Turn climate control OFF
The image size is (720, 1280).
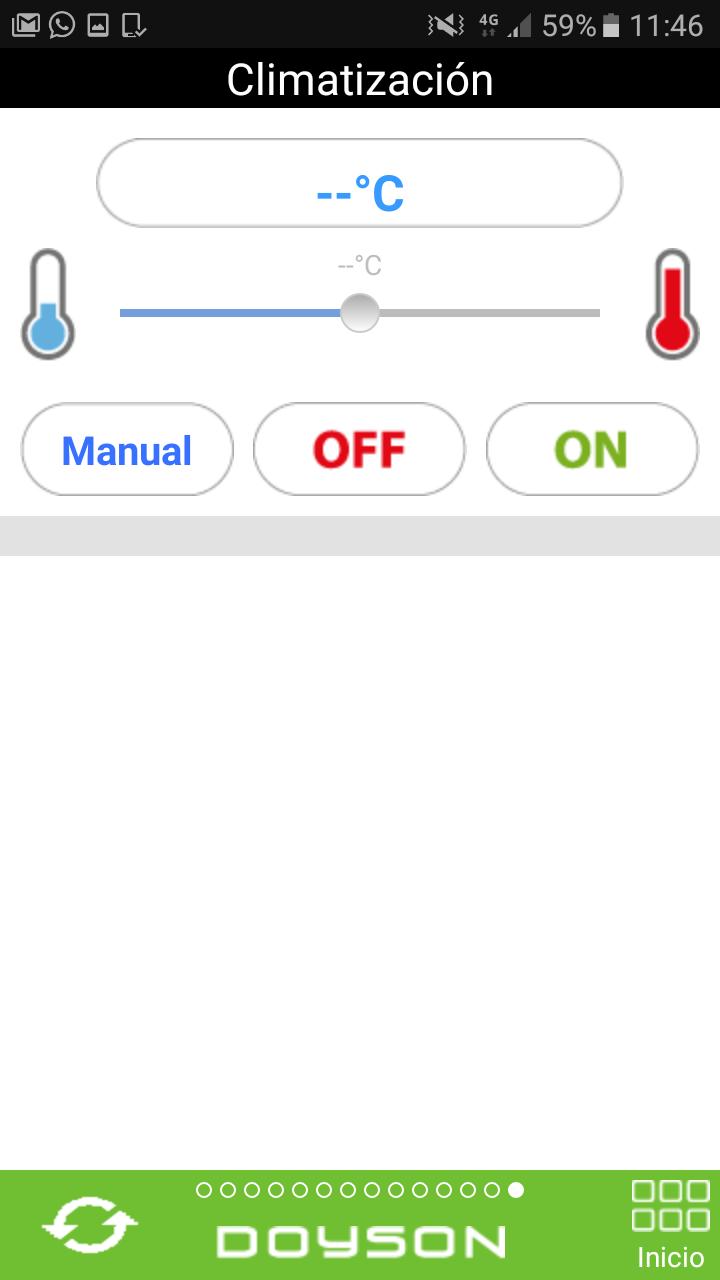(x=359, y=450)
